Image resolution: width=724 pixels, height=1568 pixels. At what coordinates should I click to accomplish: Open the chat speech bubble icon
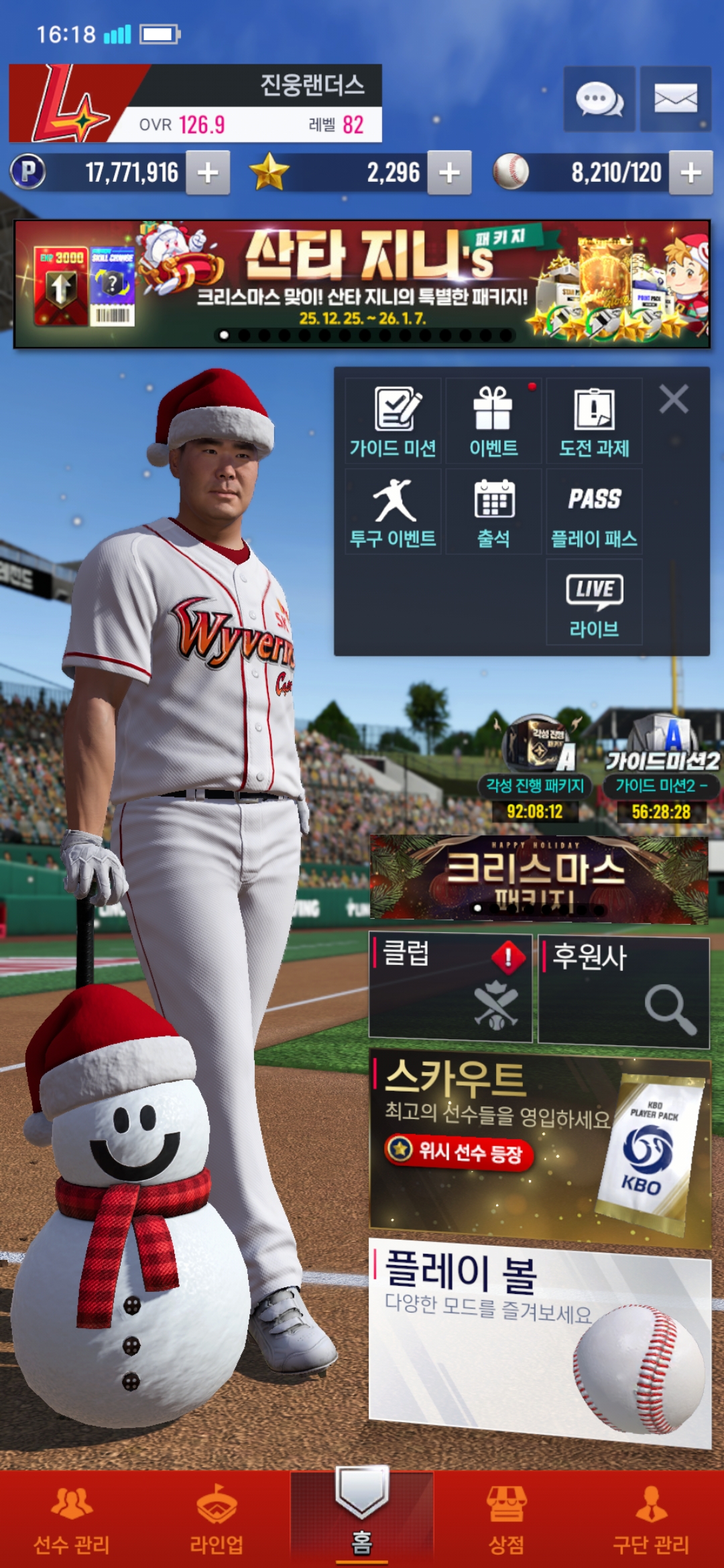coord(599,100)
